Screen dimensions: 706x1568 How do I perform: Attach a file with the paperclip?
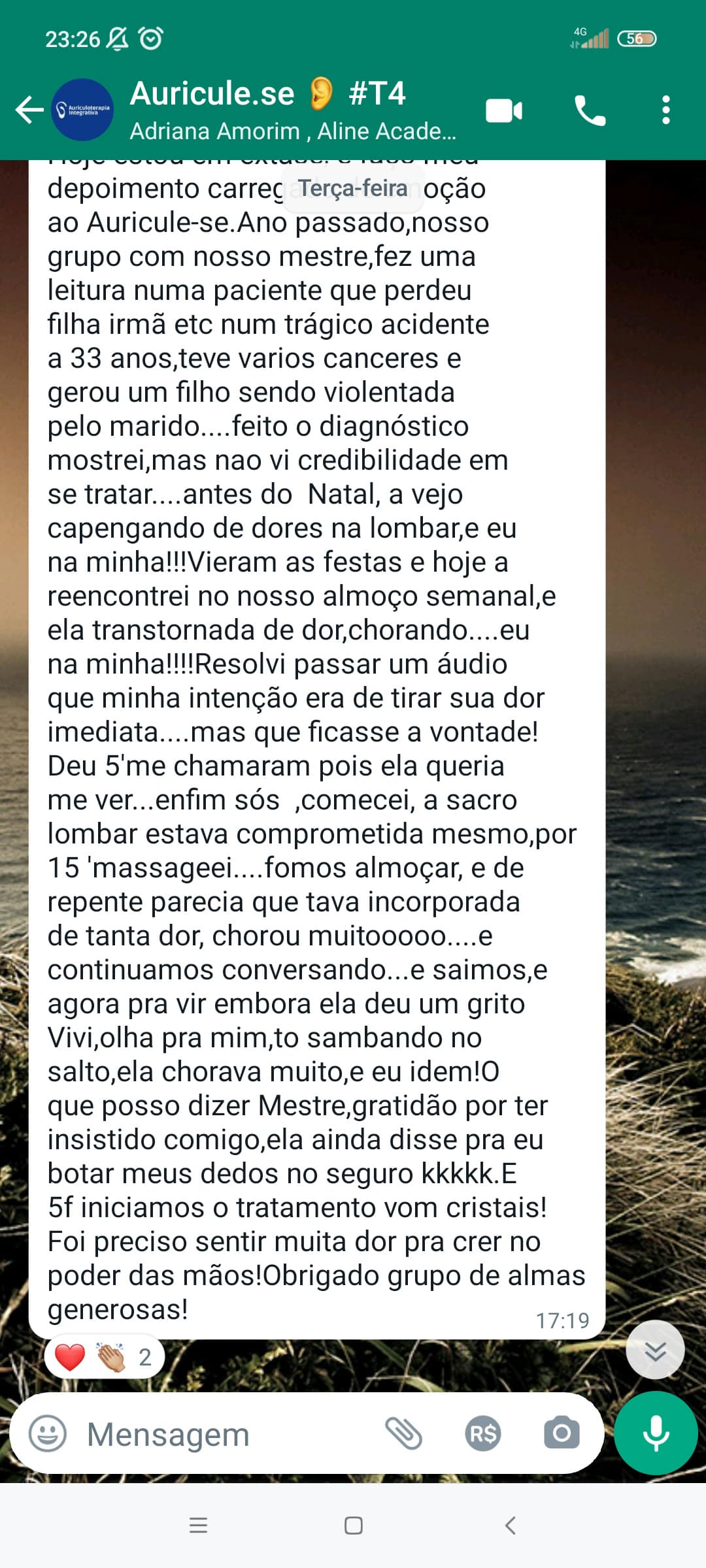pos(403,1434)
